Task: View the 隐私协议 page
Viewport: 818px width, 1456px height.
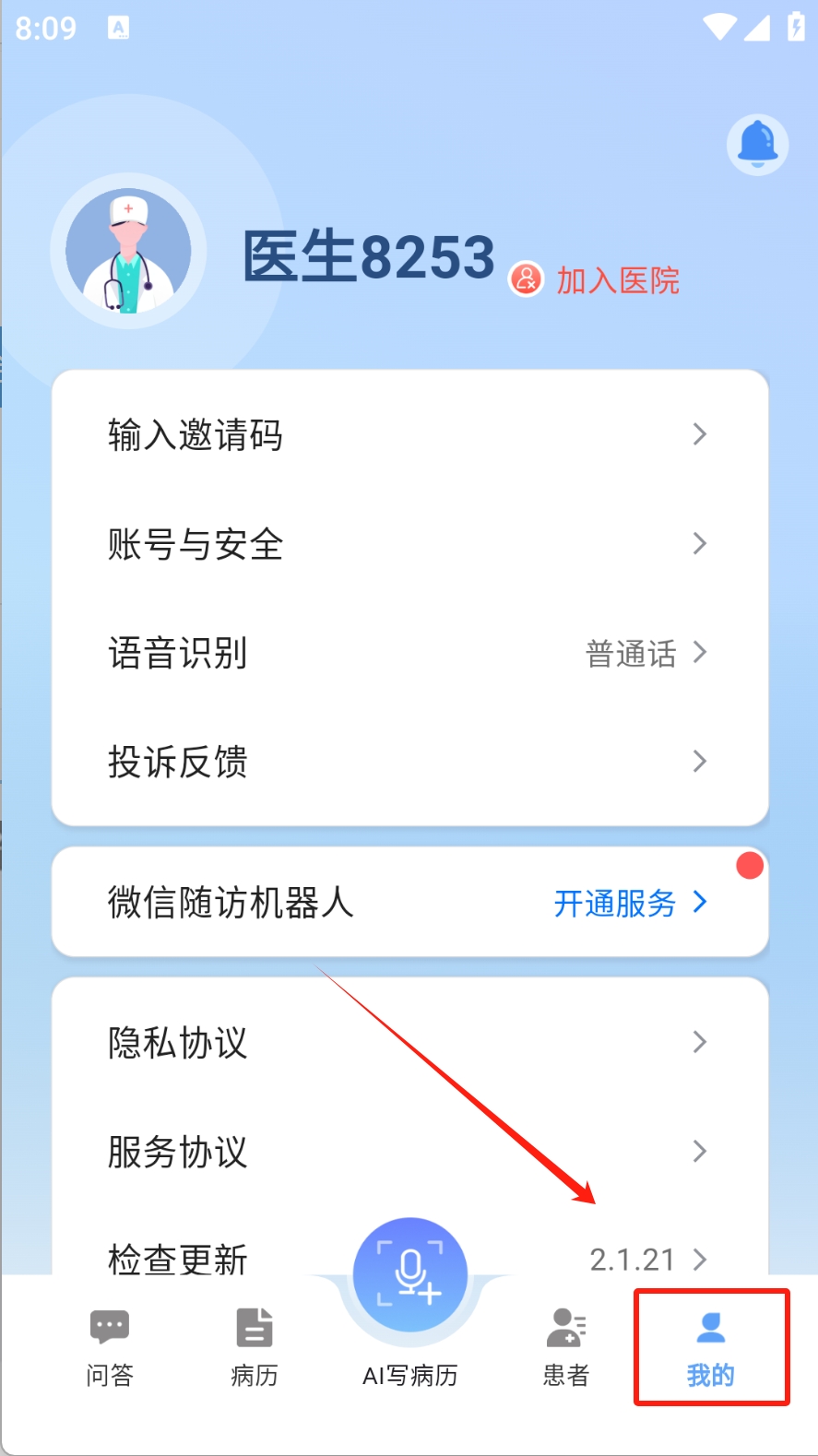Action: pyautogui.click(x=409, y=1043)
